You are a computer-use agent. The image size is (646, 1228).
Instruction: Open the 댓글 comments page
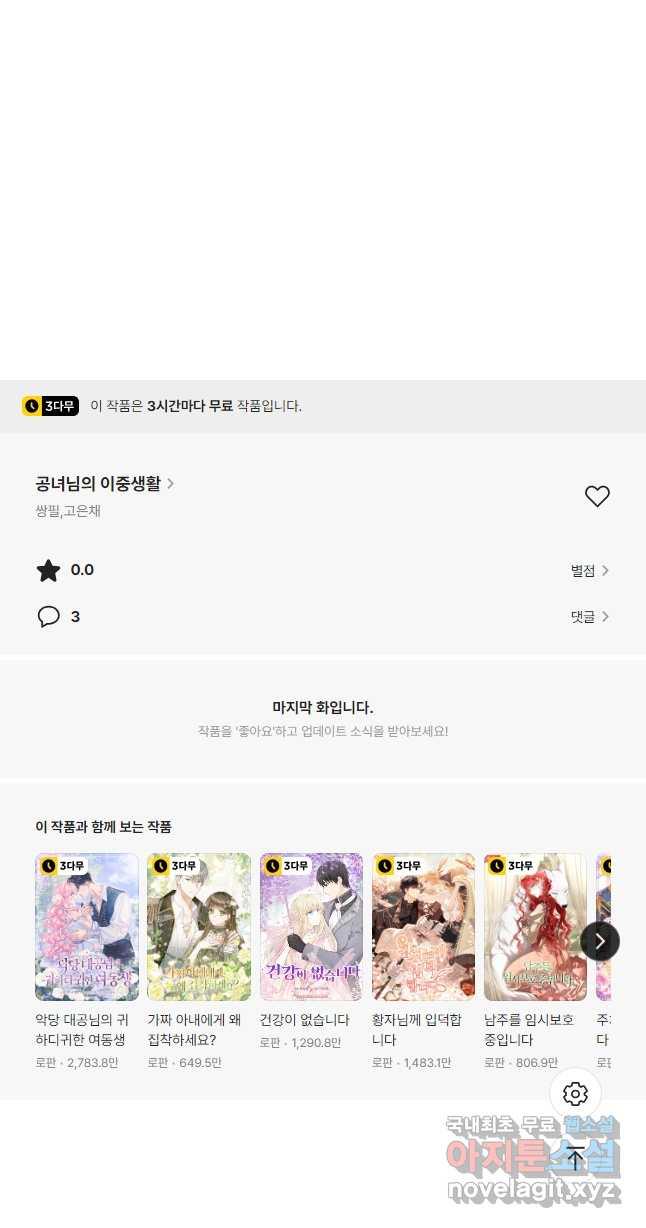pos(589,617)
